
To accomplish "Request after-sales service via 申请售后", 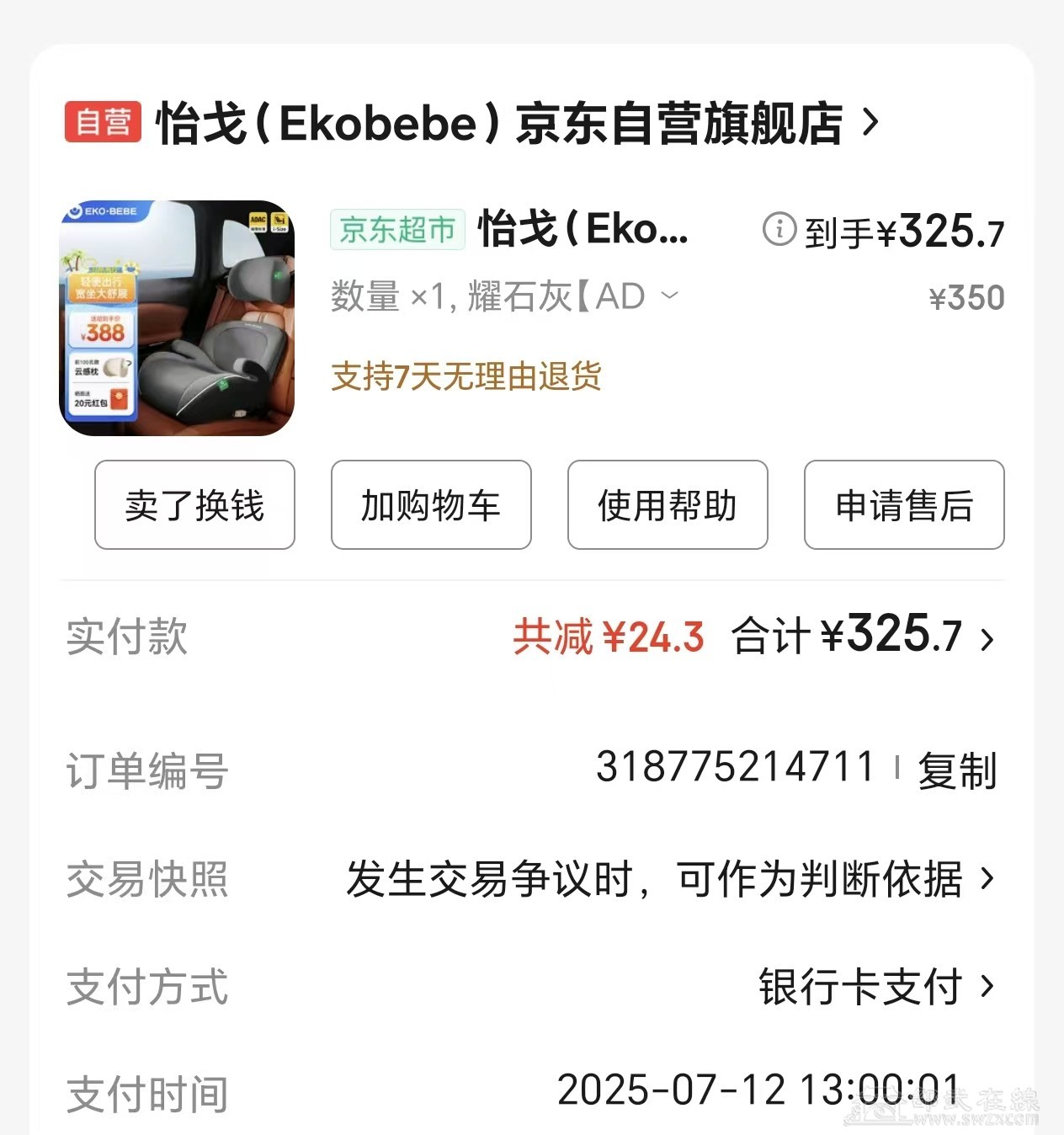I will click(x=904, y=505).
